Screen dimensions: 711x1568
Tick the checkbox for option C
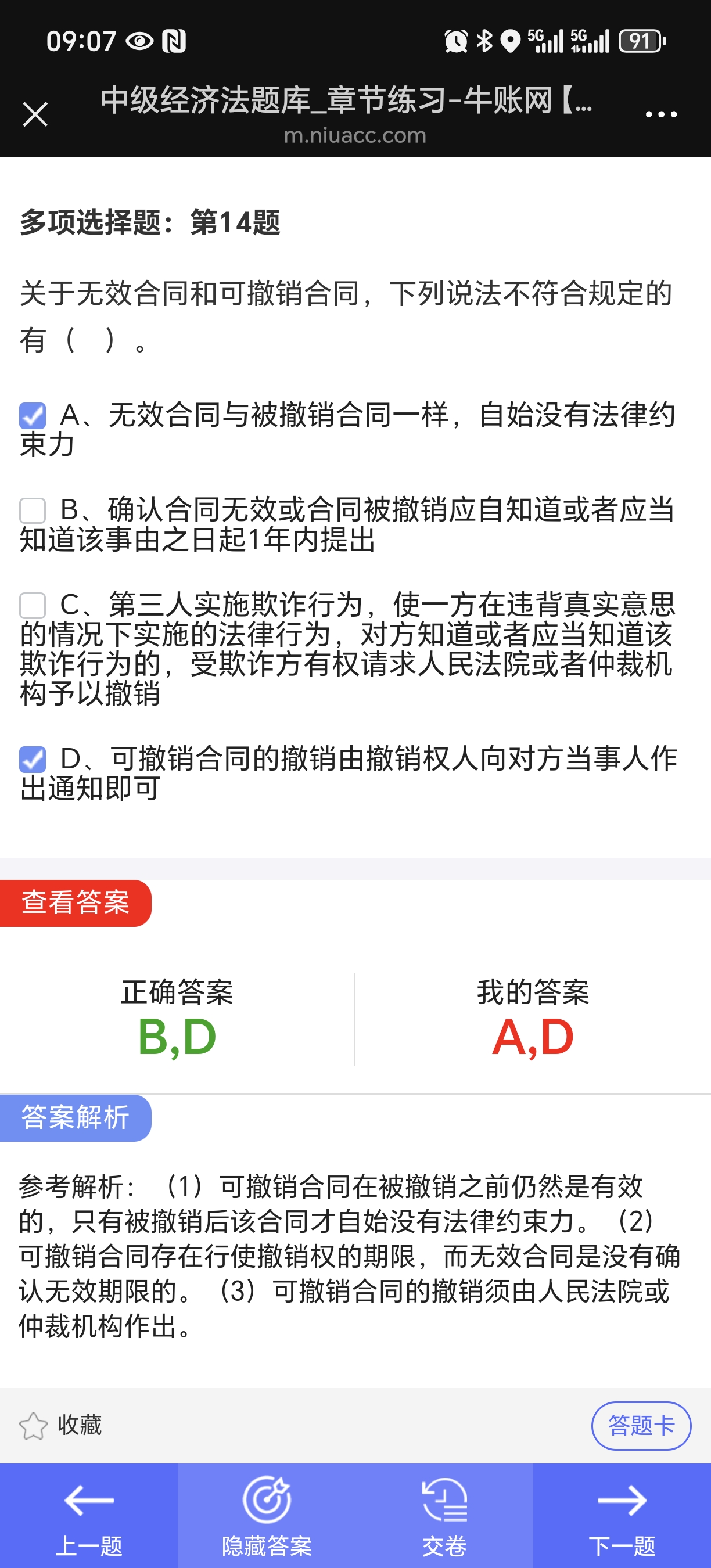(33, 606)
